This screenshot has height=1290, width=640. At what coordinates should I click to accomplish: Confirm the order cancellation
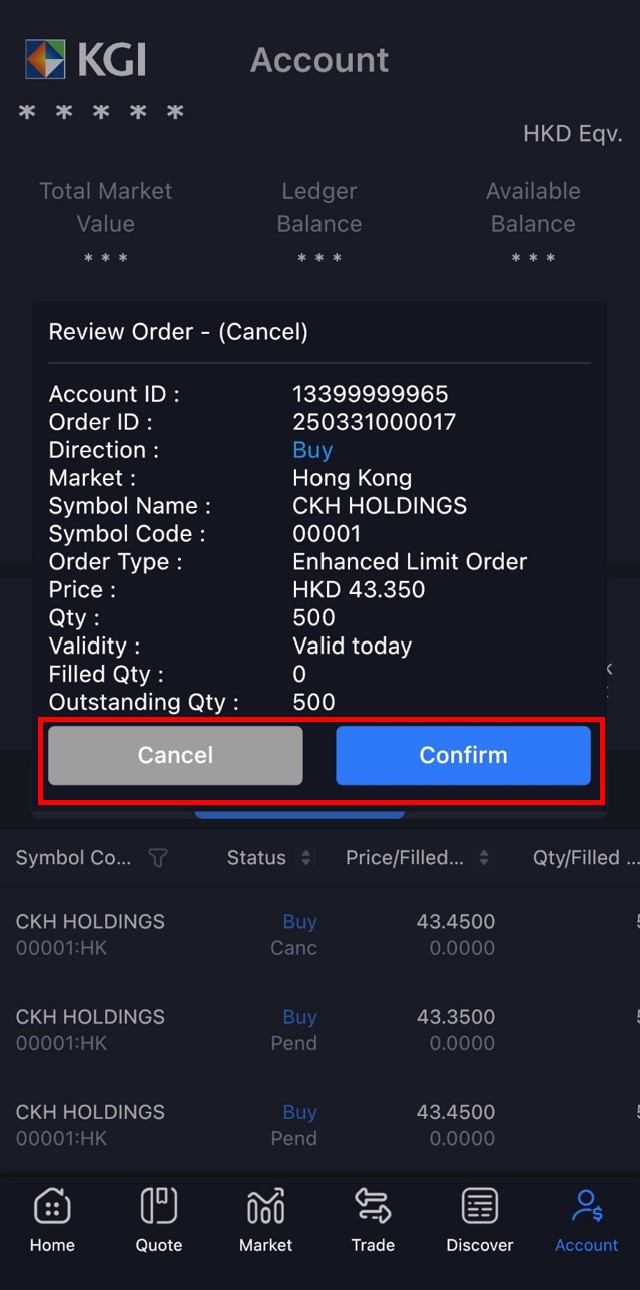[463, 755]
